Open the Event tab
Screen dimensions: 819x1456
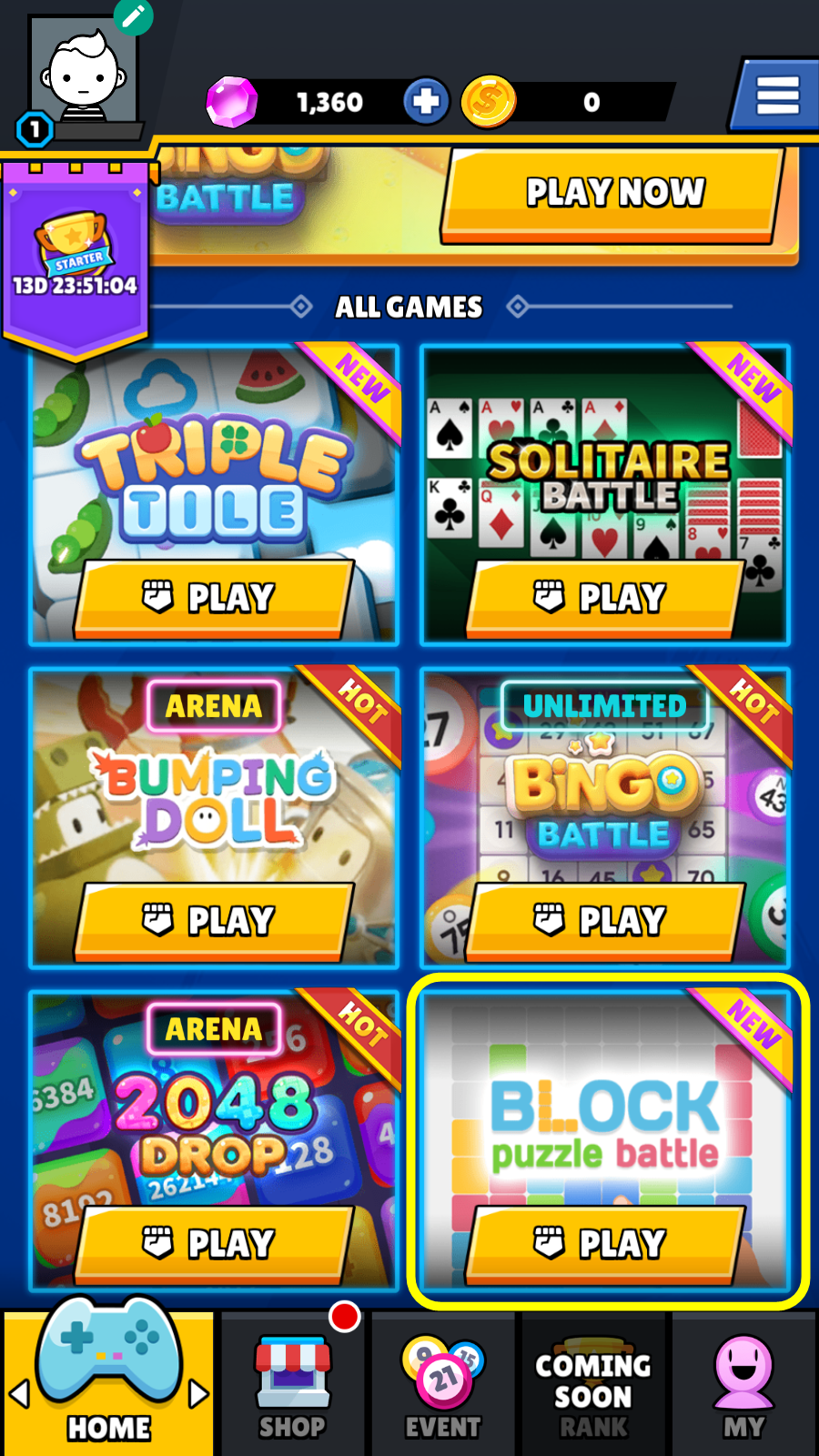[443, 1385]
